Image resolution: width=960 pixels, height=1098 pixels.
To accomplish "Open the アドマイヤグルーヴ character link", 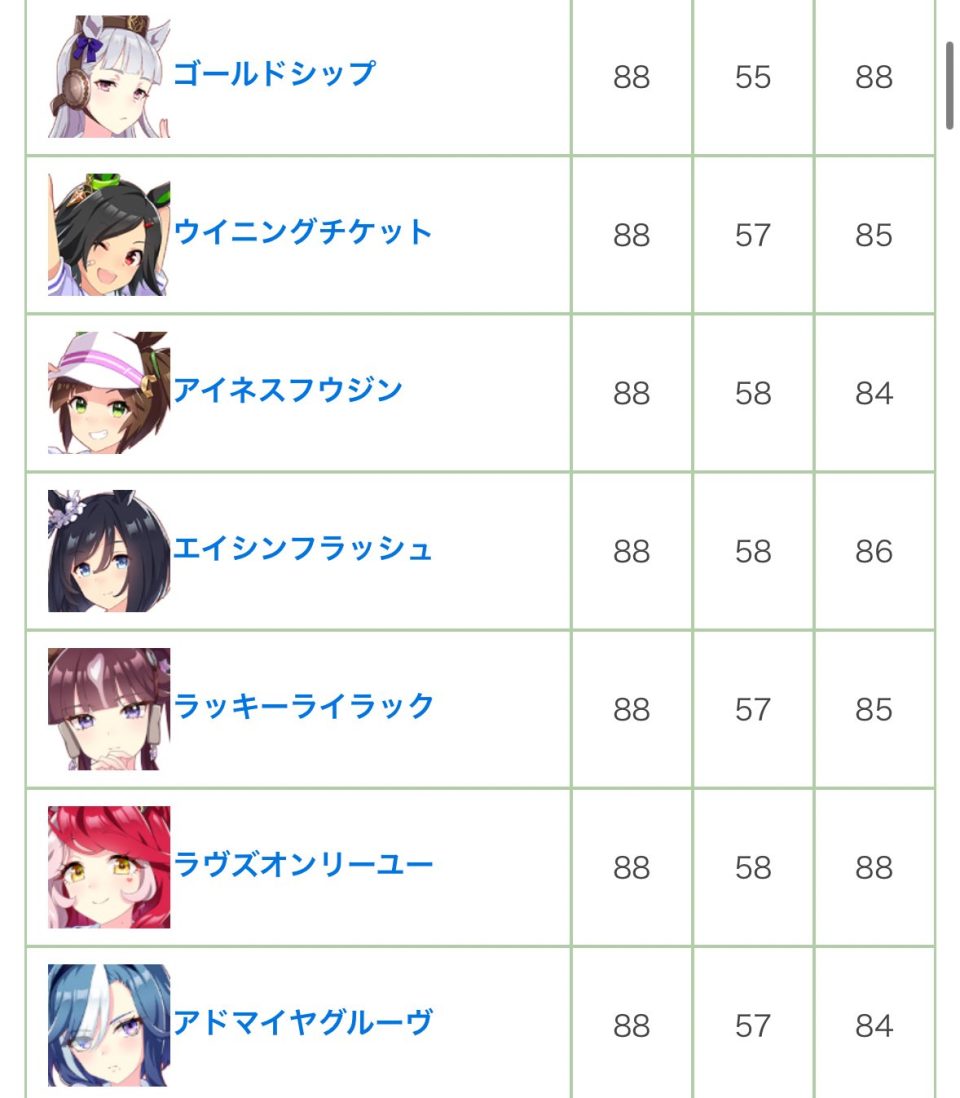I will coord(304,1022).
